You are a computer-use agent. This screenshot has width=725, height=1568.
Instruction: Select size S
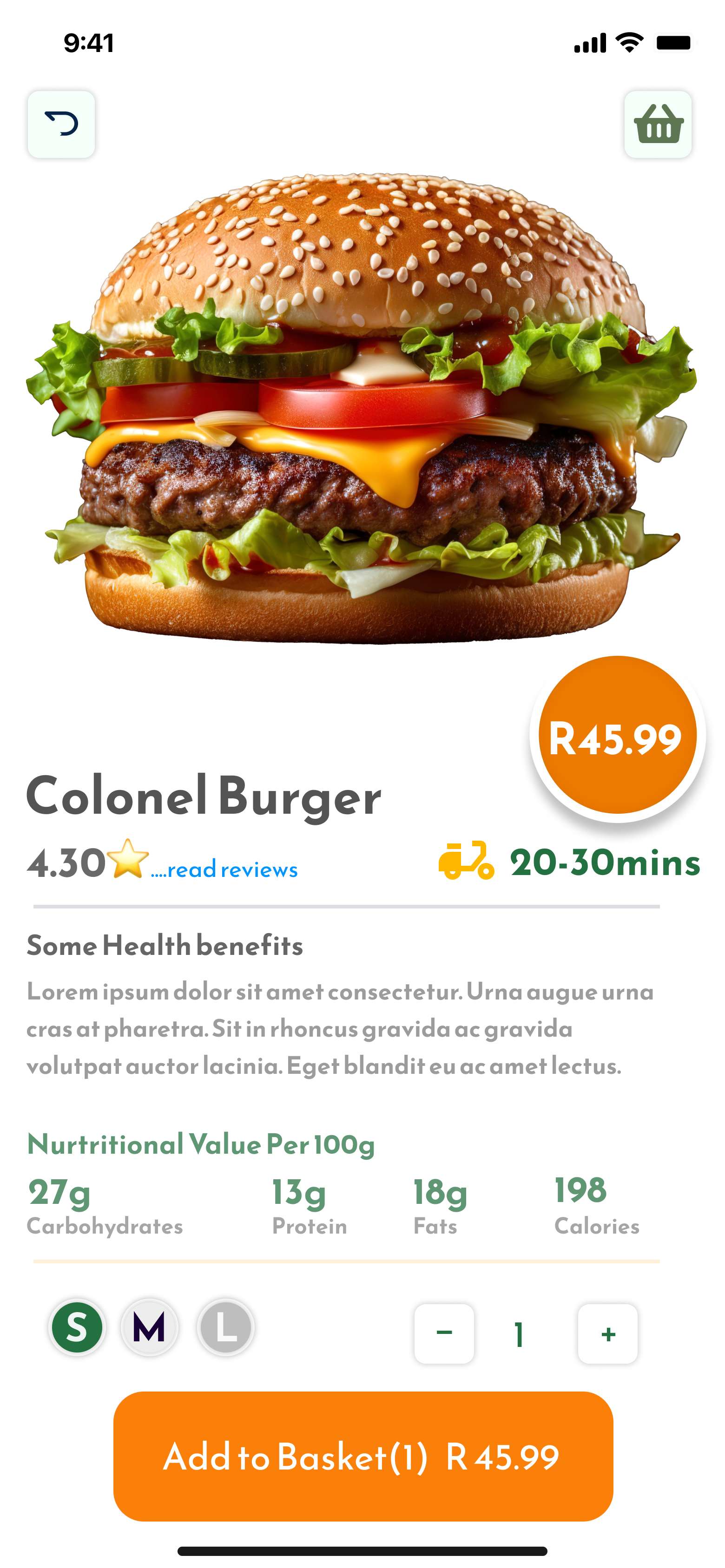(x=77, y=1327)
